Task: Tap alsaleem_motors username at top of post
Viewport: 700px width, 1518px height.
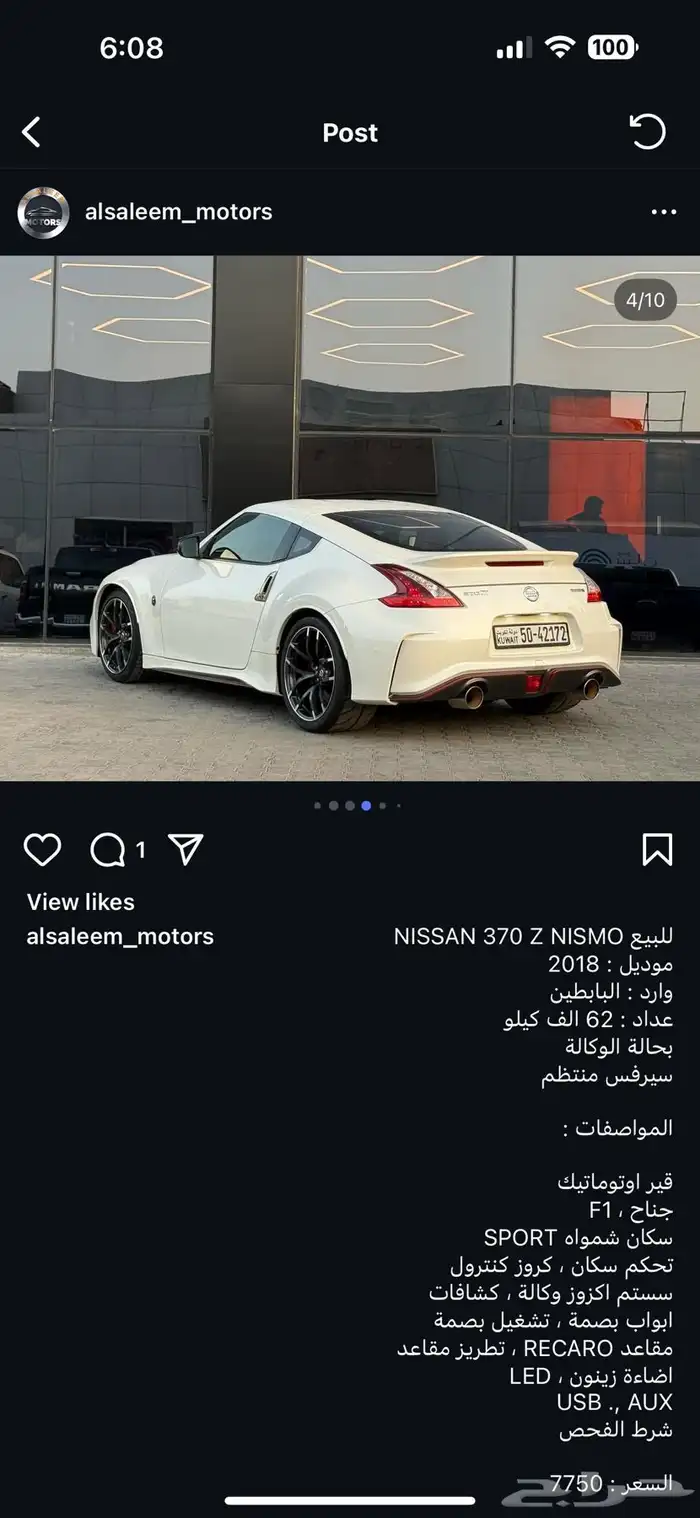Action: tap(178, 212)
